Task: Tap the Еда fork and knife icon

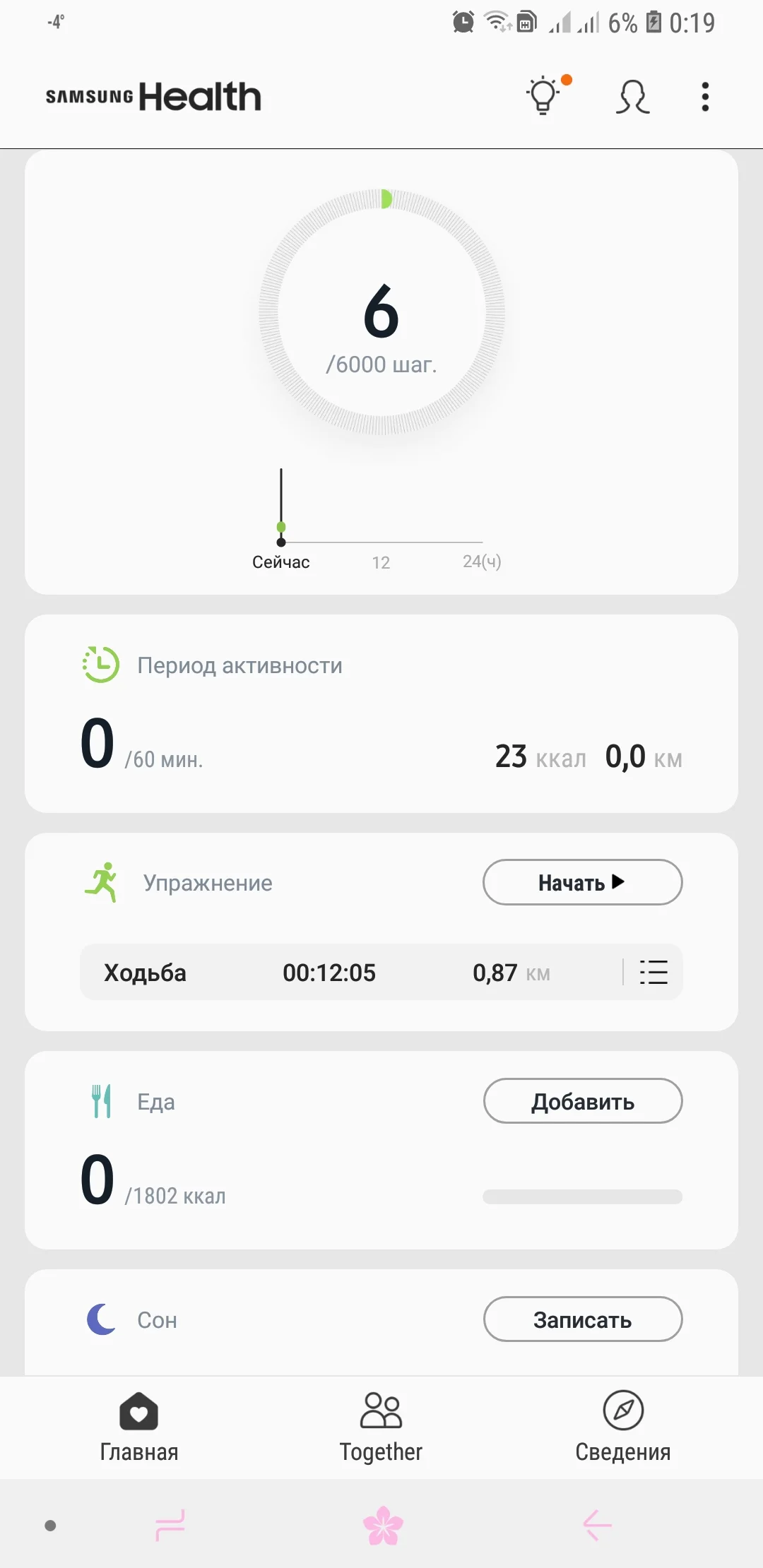Action: click(x=101, y=1100)
